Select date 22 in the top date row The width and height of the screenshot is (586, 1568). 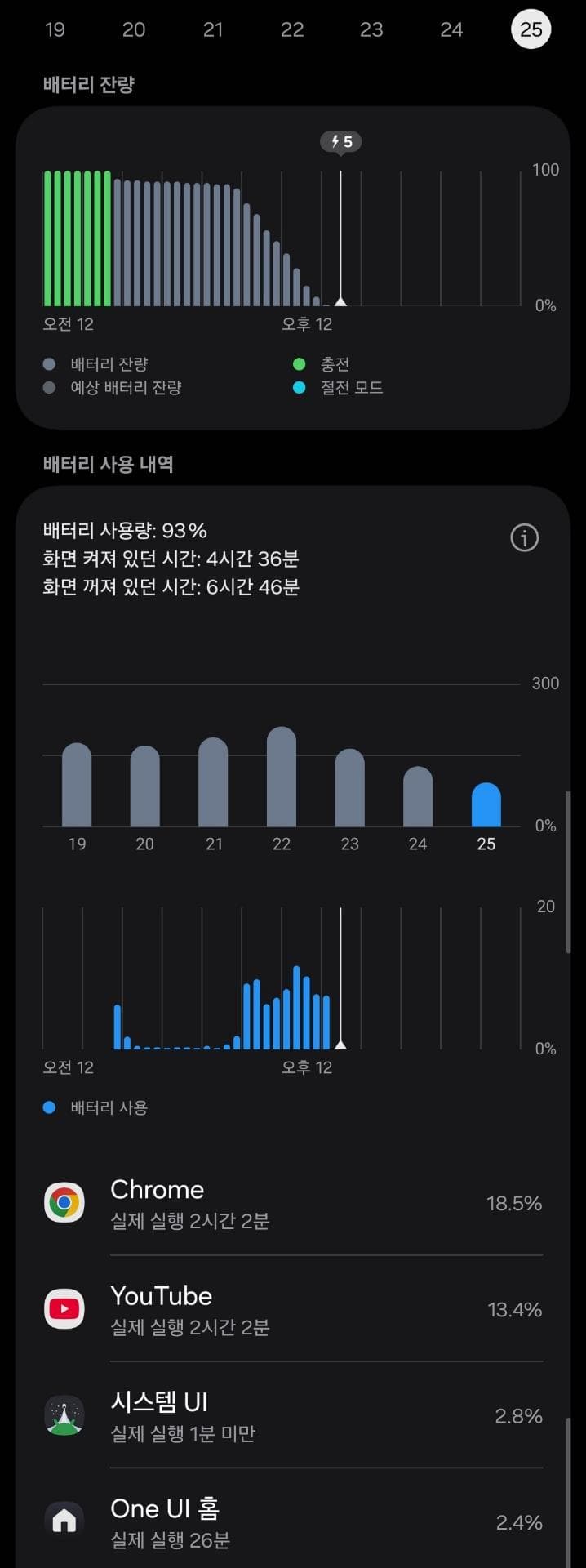coord(292,30)
